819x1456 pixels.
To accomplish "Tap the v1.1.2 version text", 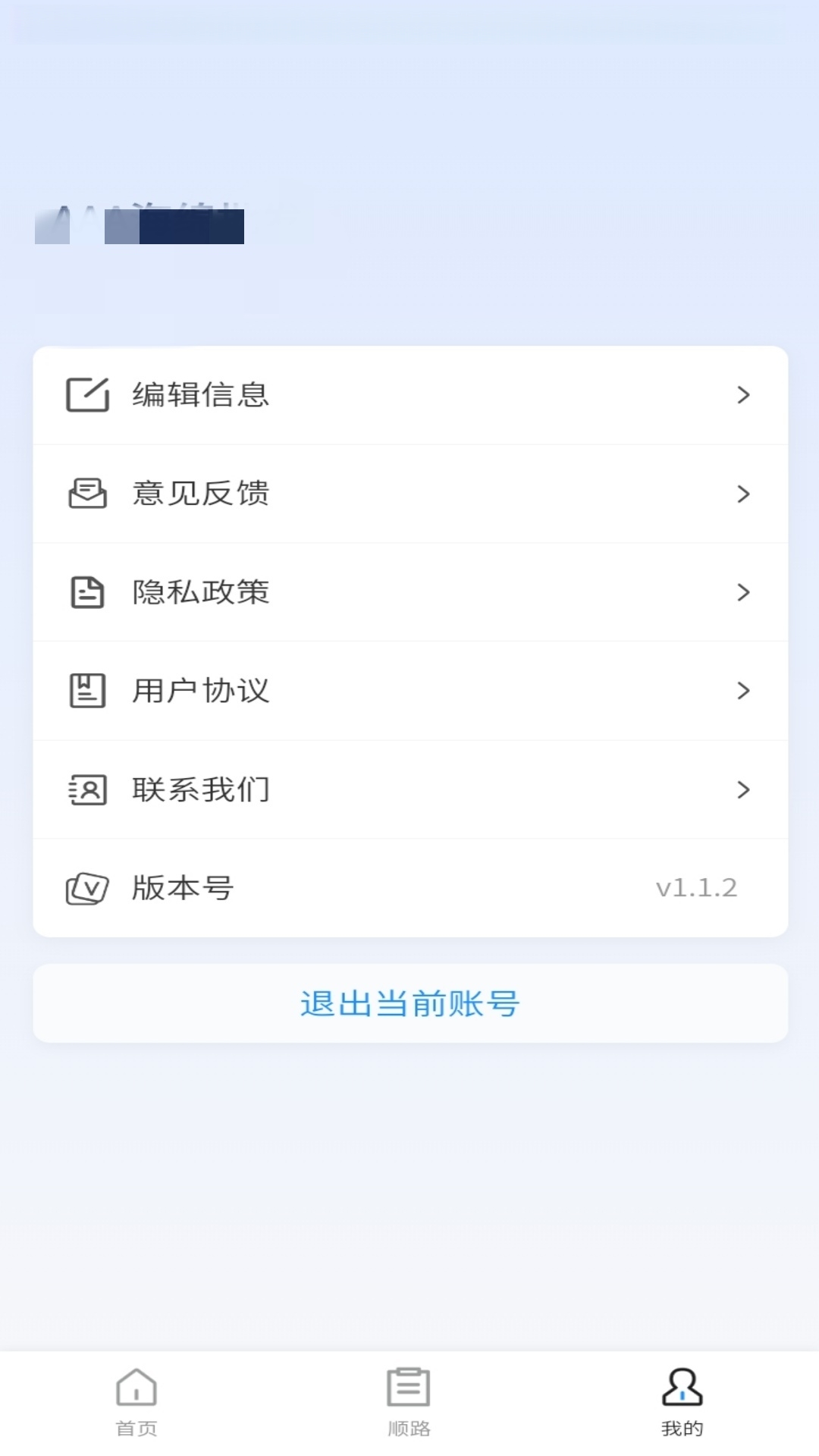I will tap(698, 887).
